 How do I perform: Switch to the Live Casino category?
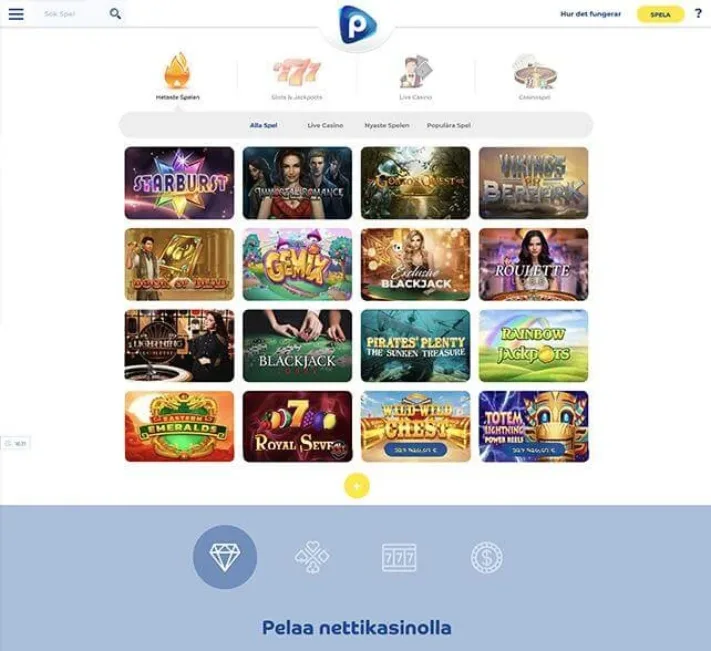pyautogui.click(x=414, y=79)
